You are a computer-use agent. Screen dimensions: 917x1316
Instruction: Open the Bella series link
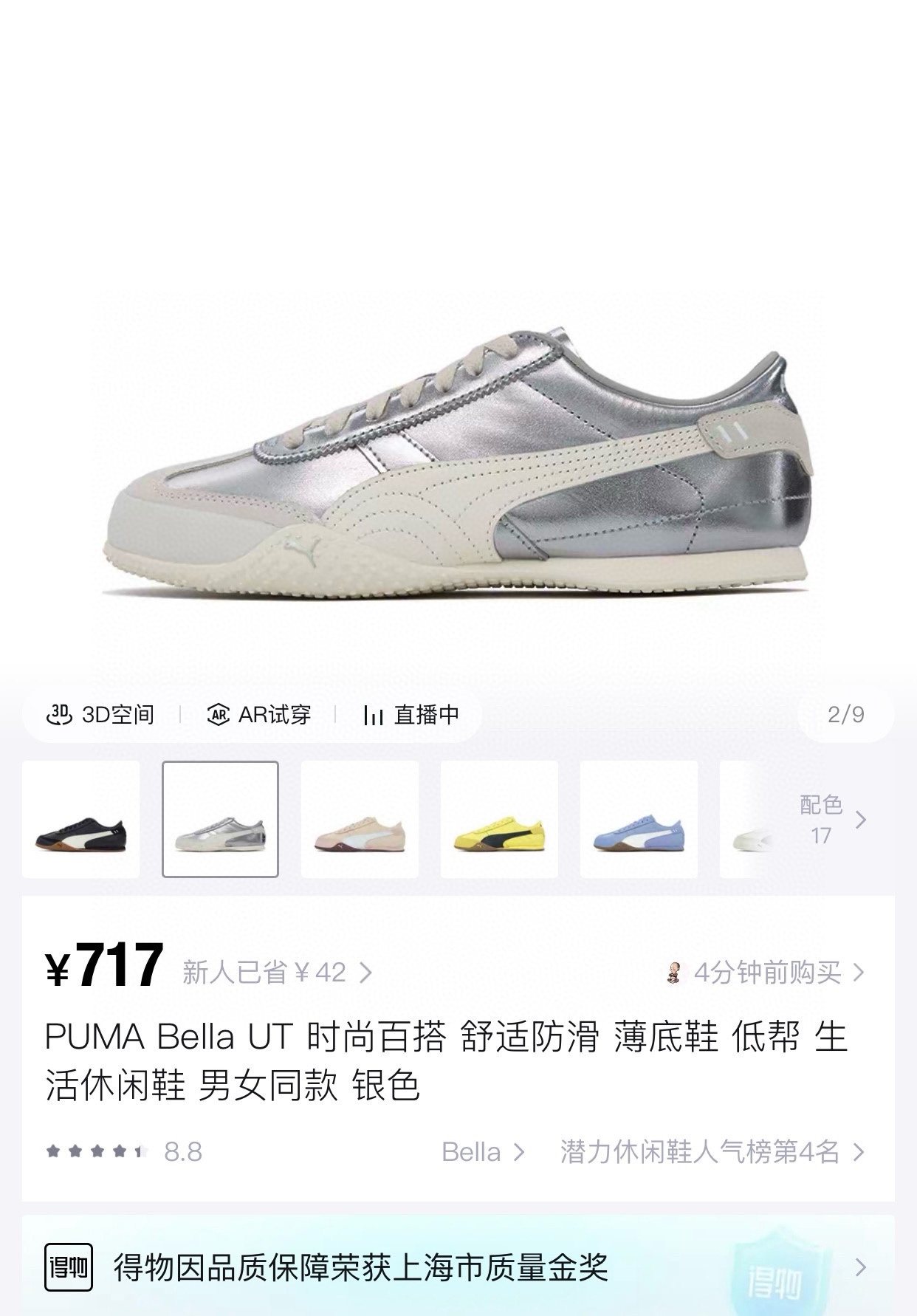[x=482, y=1151]
